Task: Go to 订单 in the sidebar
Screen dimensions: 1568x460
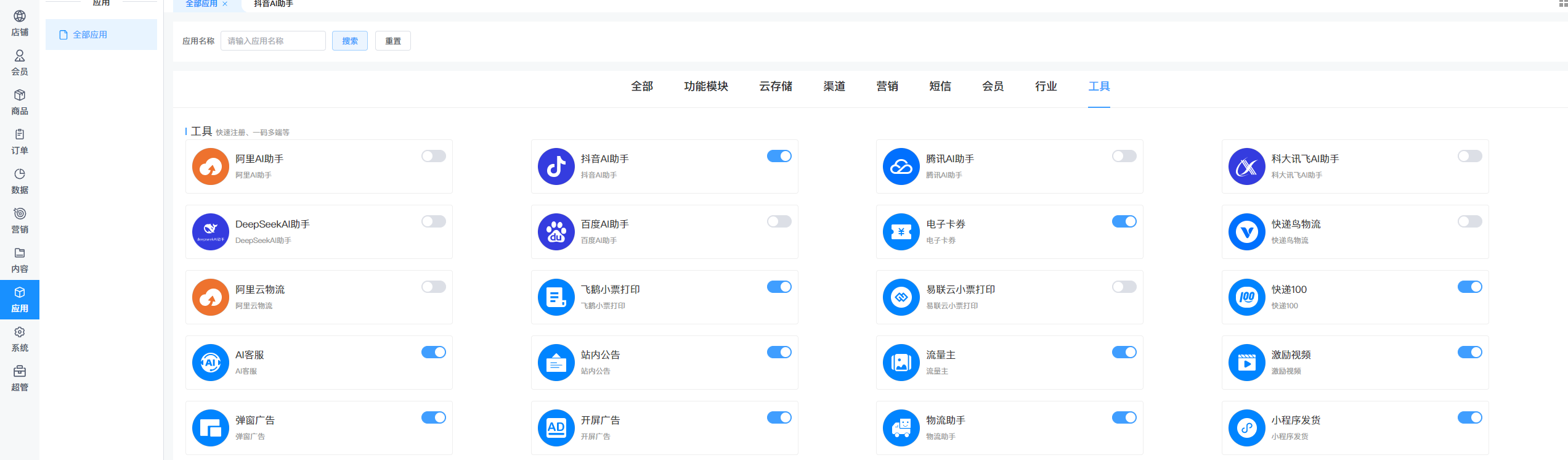Action: 20,142
